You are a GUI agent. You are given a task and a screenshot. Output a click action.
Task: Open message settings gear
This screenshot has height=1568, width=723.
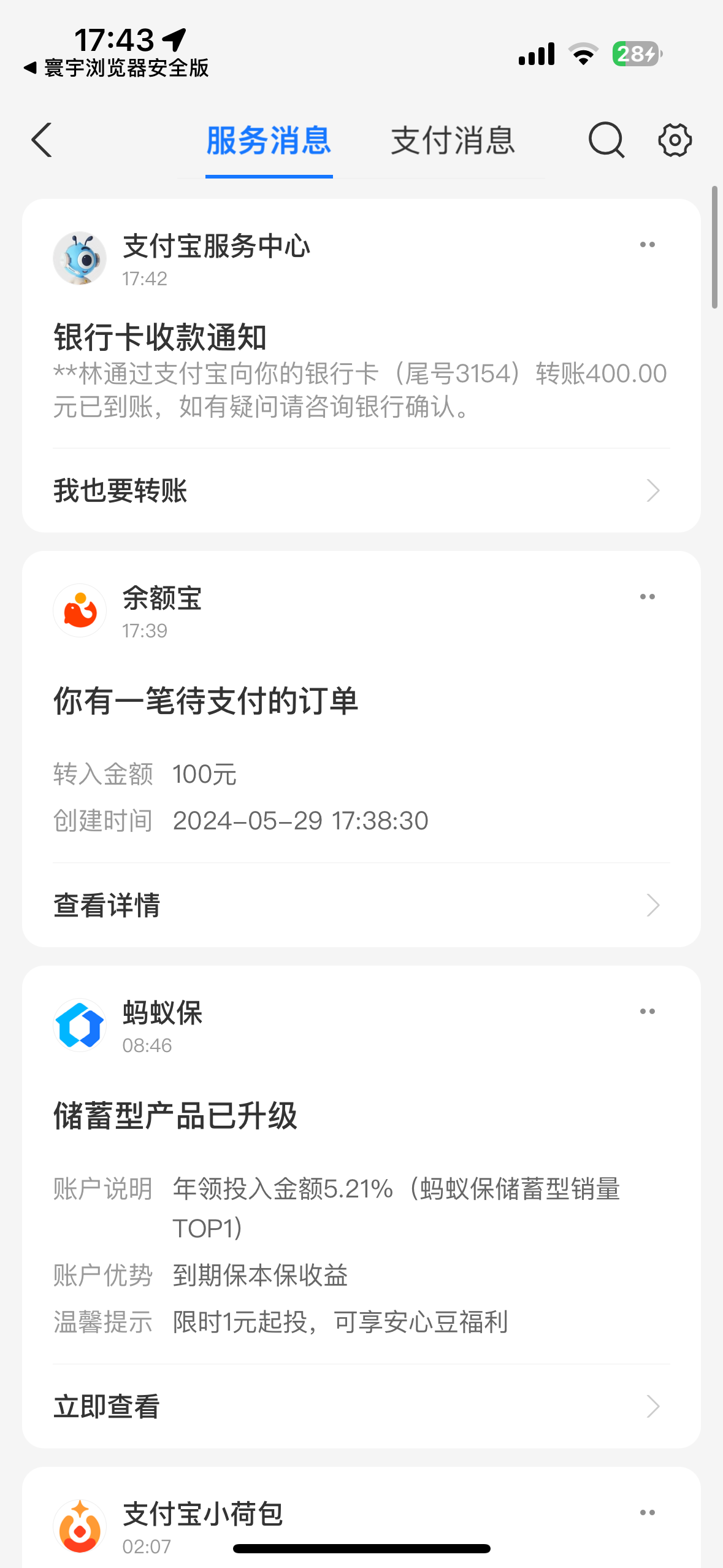(x=675, y=140)
